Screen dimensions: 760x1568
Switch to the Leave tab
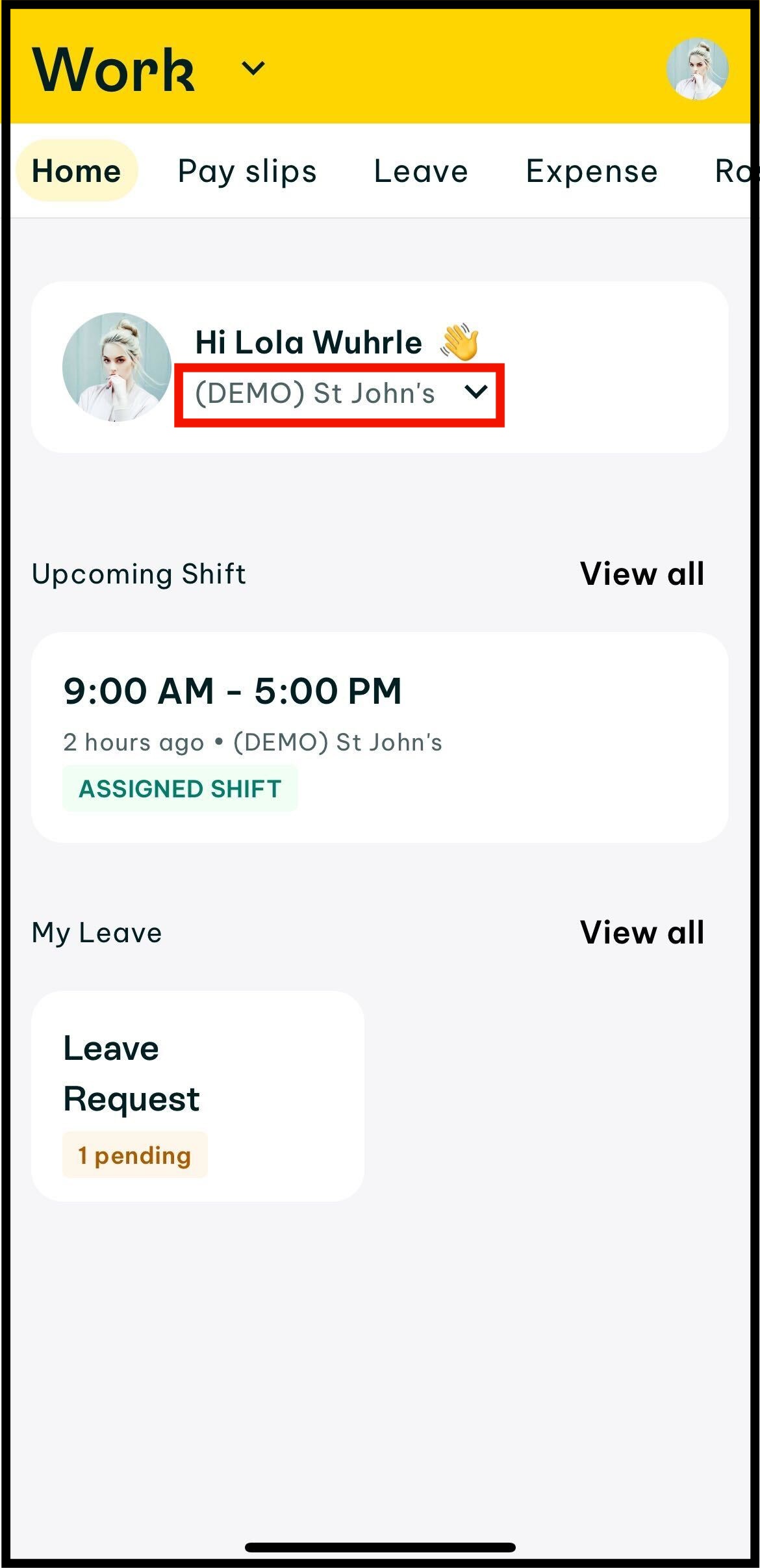pyautogui.click(x=421, y=172)
